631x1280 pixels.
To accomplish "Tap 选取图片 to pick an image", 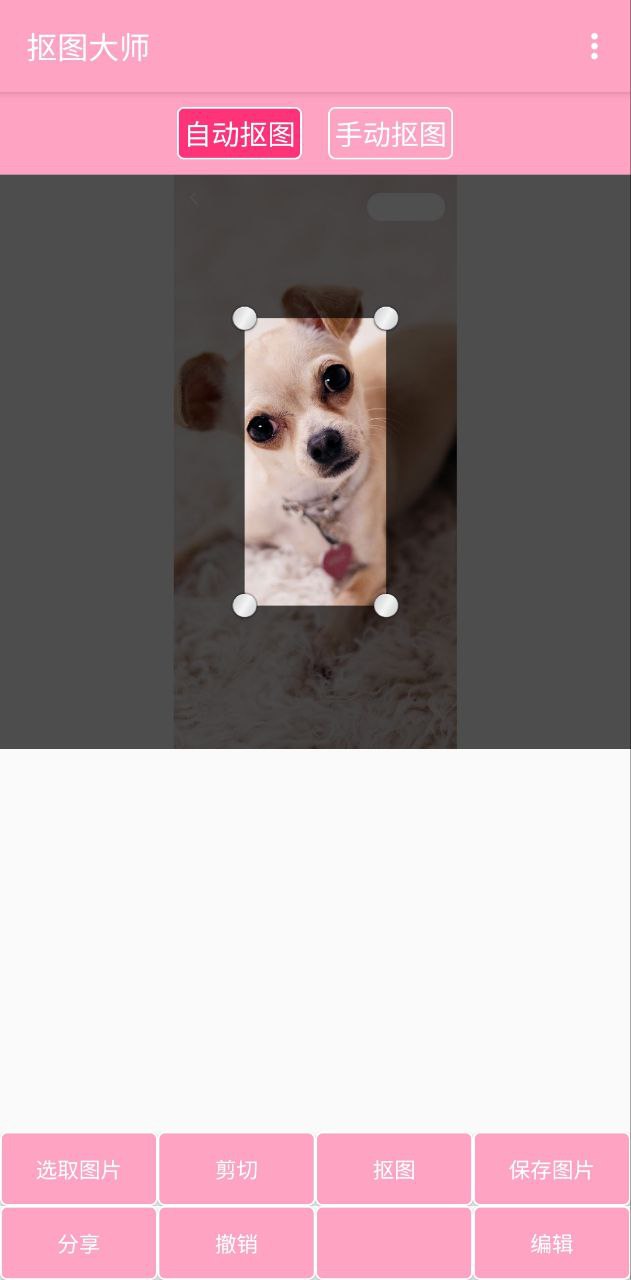I will click(79, 1169).
